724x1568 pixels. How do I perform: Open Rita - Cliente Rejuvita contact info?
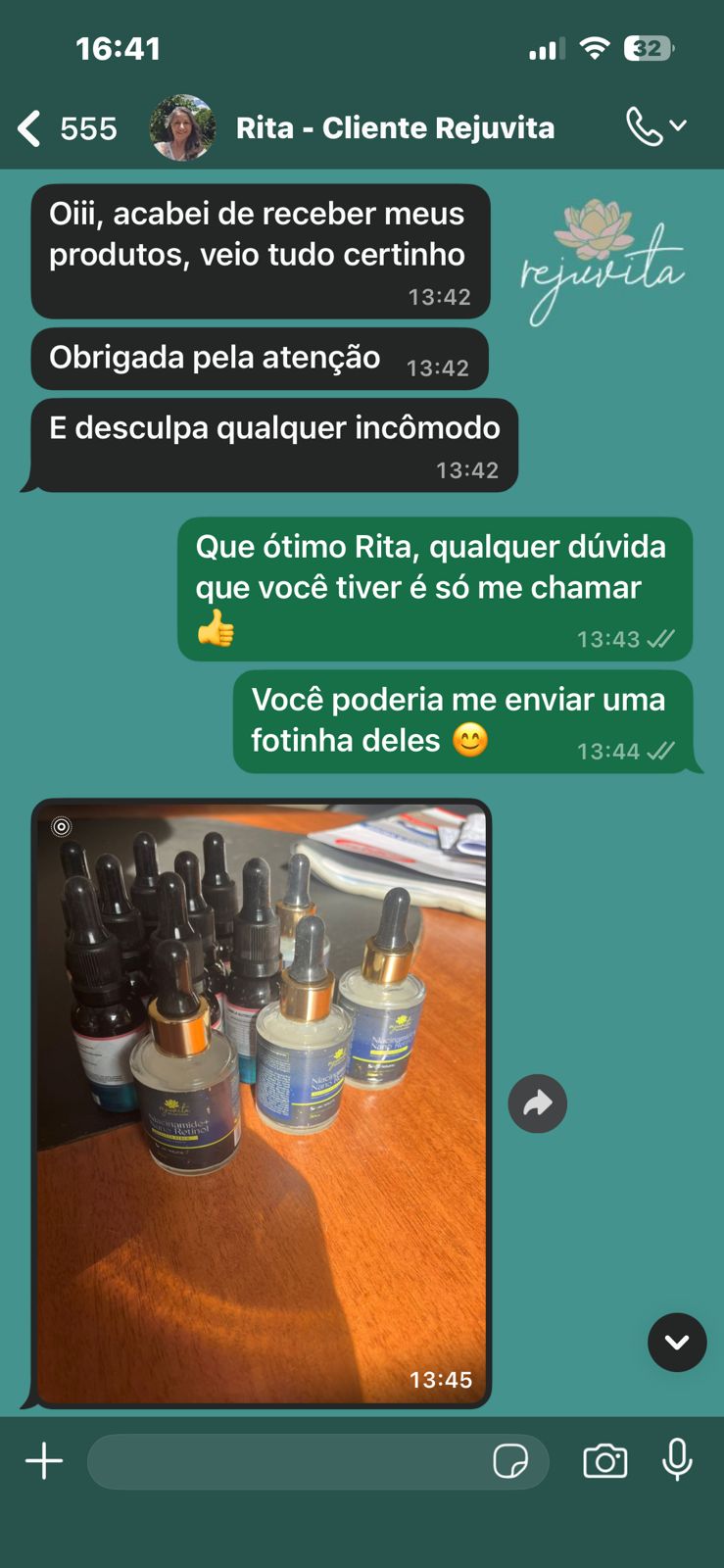(x=394, y=128)
